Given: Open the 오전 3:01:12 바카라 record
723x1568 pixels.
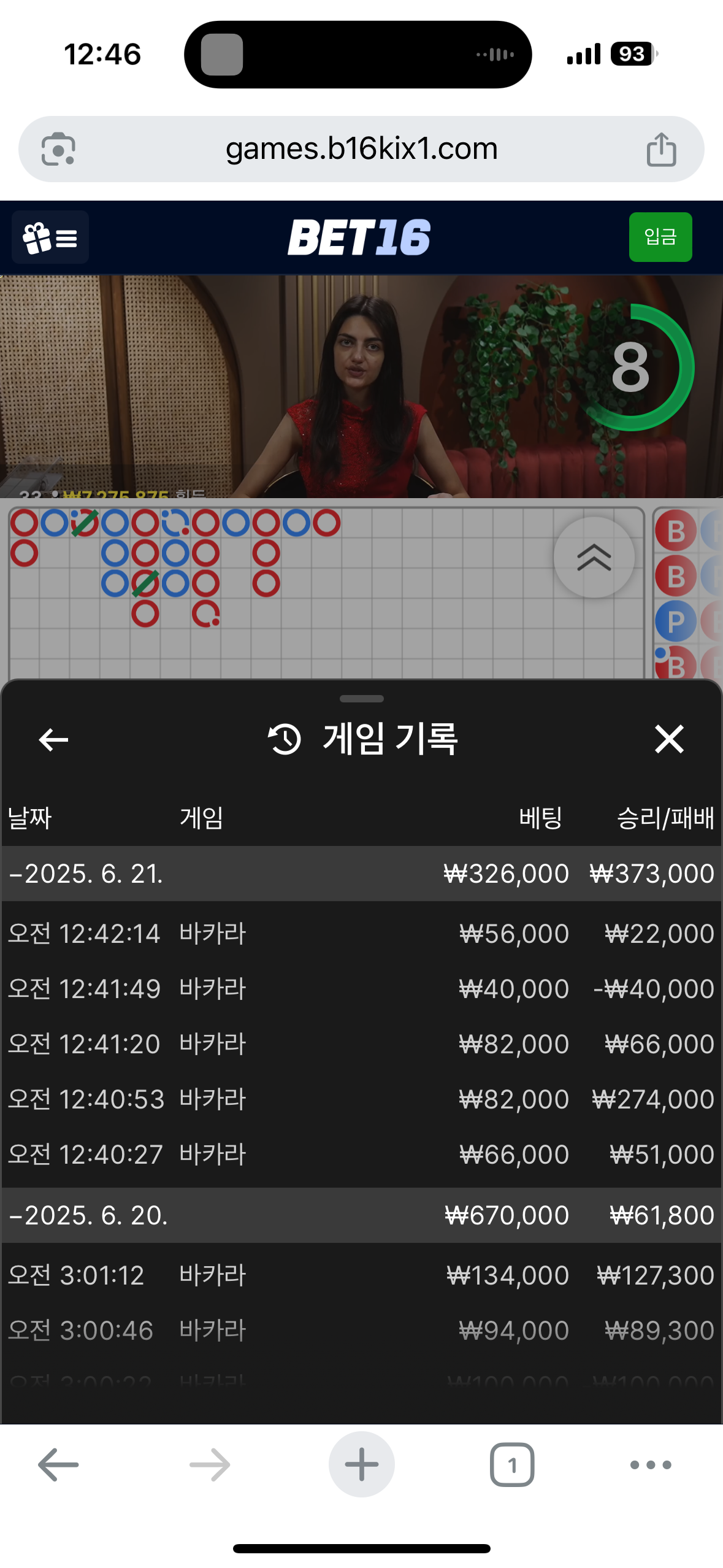Looking at the screenshot, I should pos(361,1275).
